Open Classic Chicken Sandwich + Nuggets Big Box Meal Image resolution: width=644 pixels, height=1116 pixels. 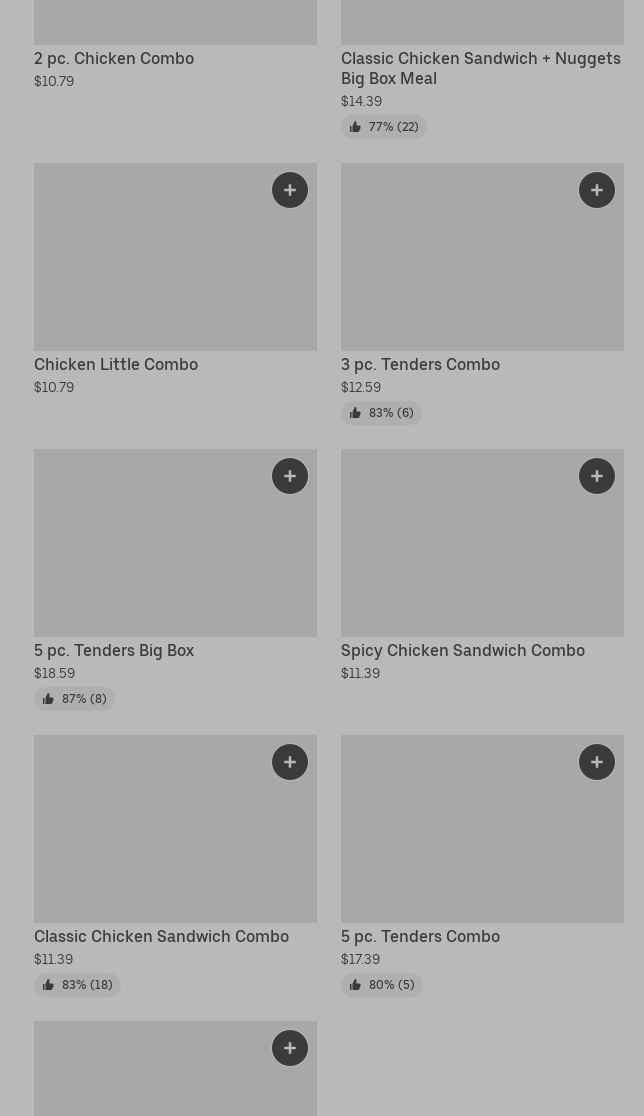482,69
